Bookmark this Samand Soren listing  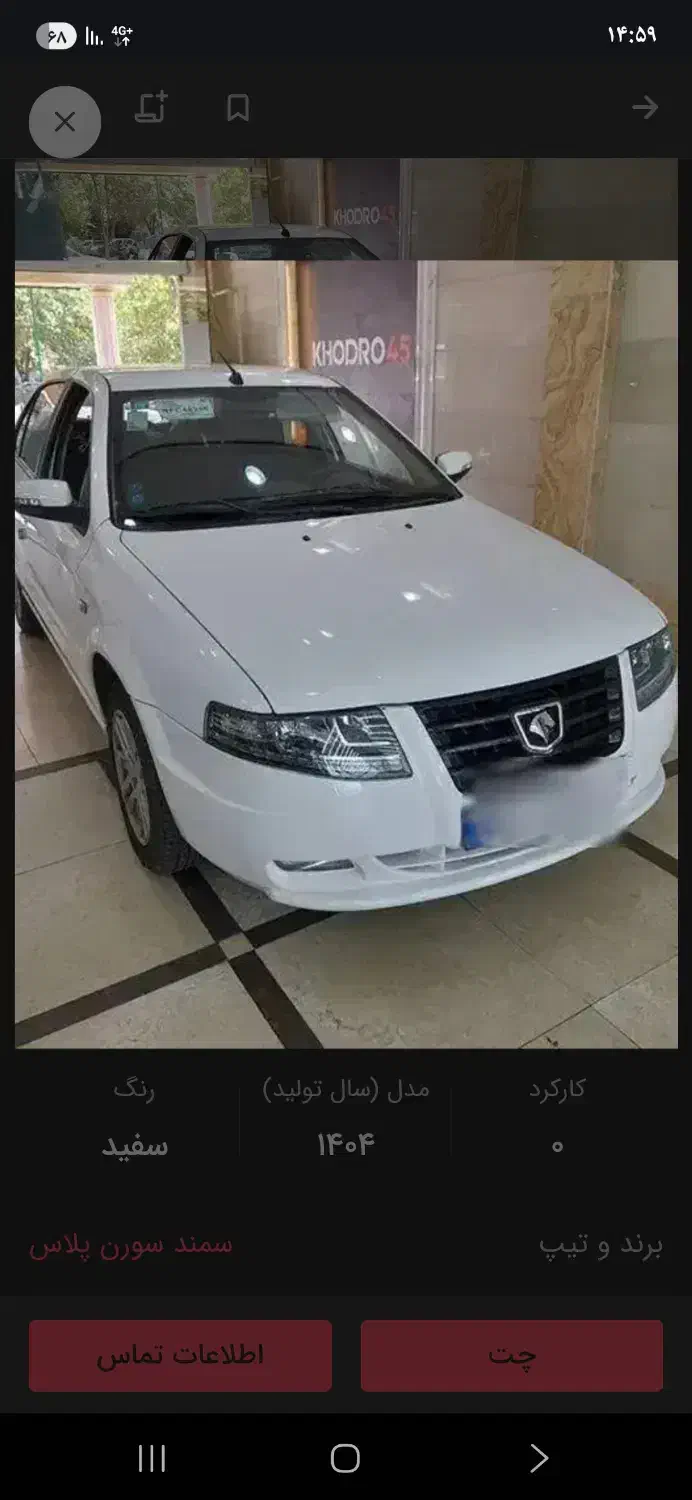coord(238,108)
